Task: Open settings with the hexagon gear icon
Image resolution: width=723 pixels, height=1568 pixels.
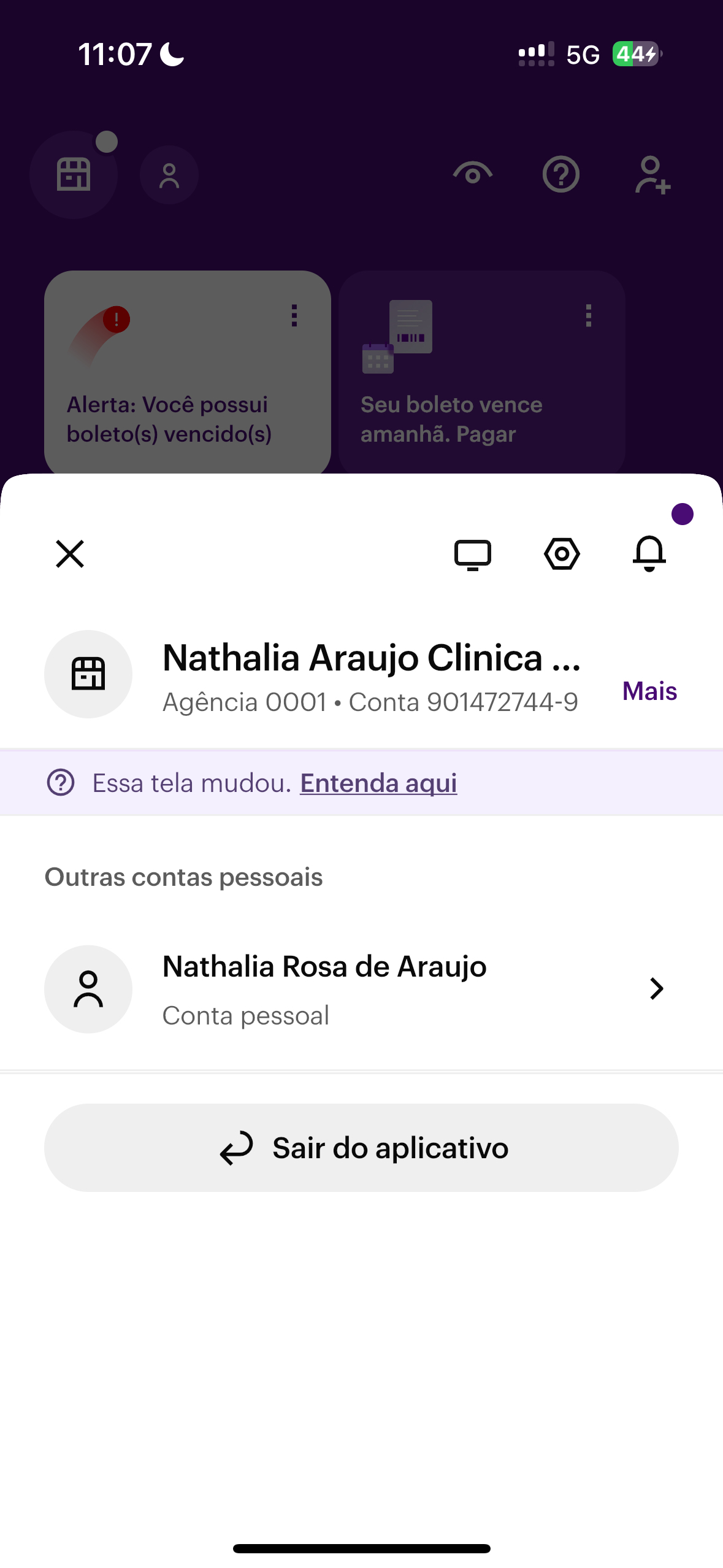Action: 562,554
